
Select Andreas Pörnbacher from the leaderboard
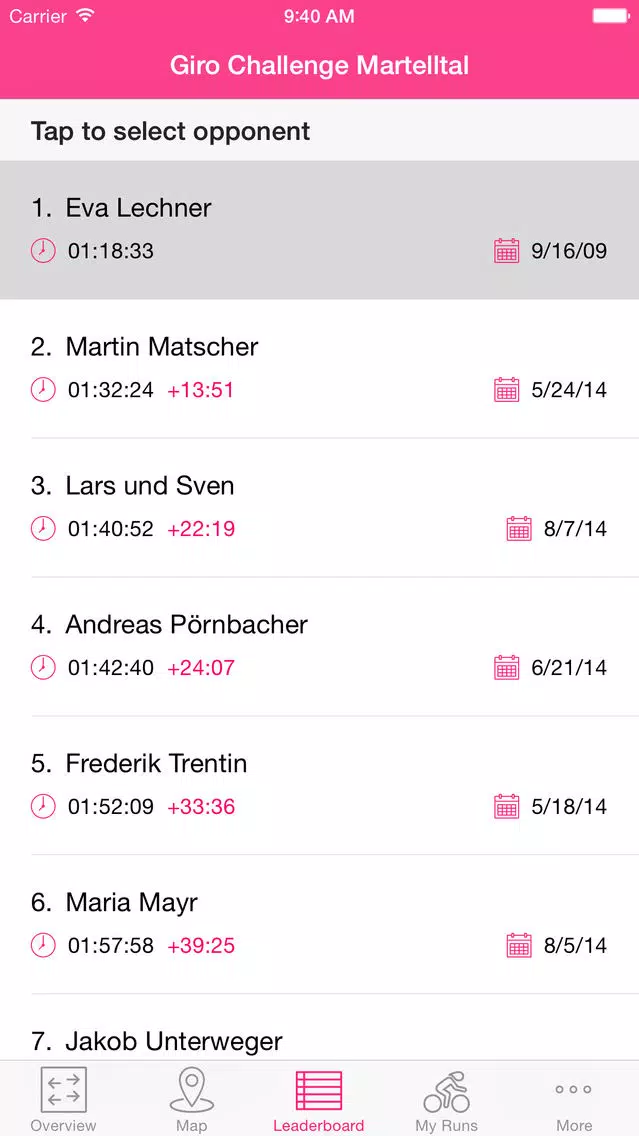(320, 647)
